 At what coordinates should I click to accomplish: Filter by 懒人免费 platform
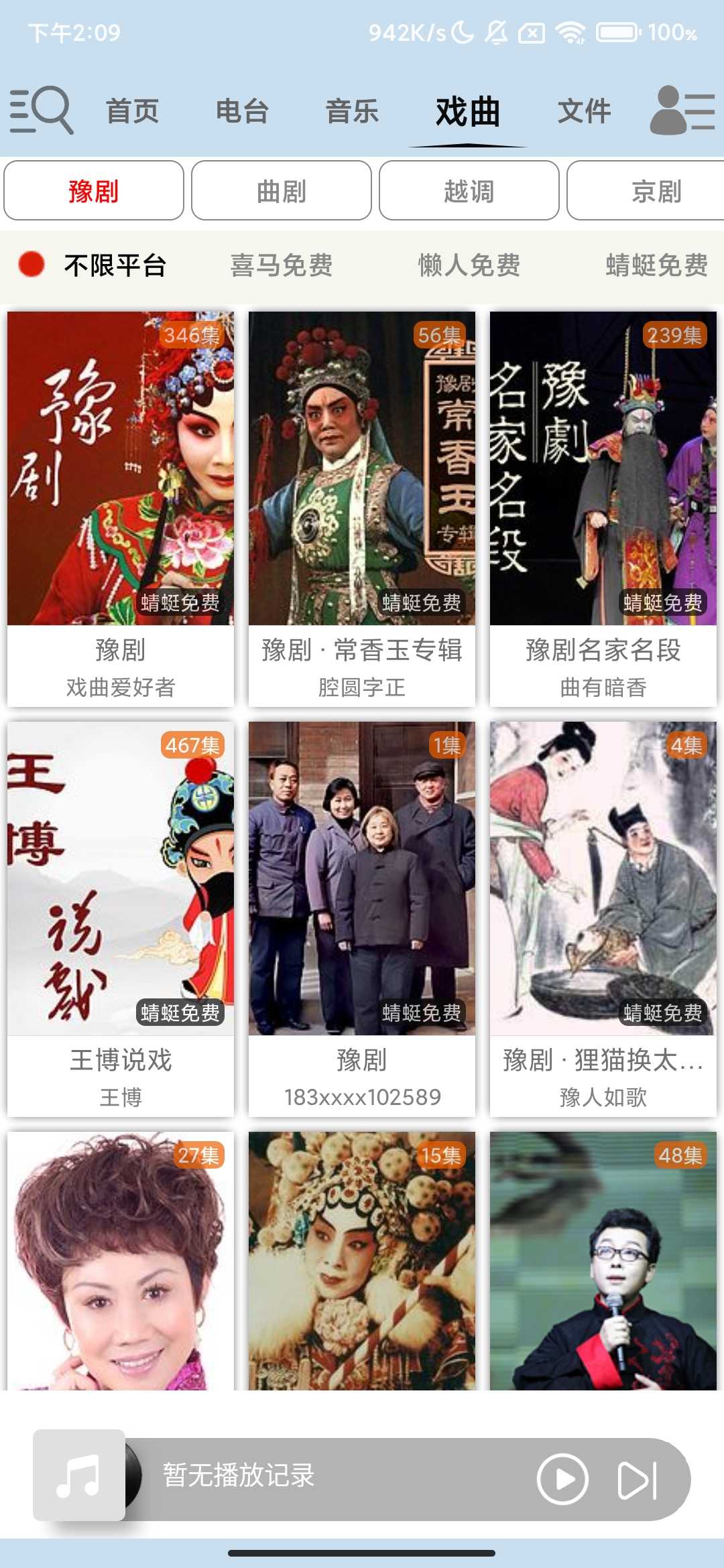(x=469, y=265)
